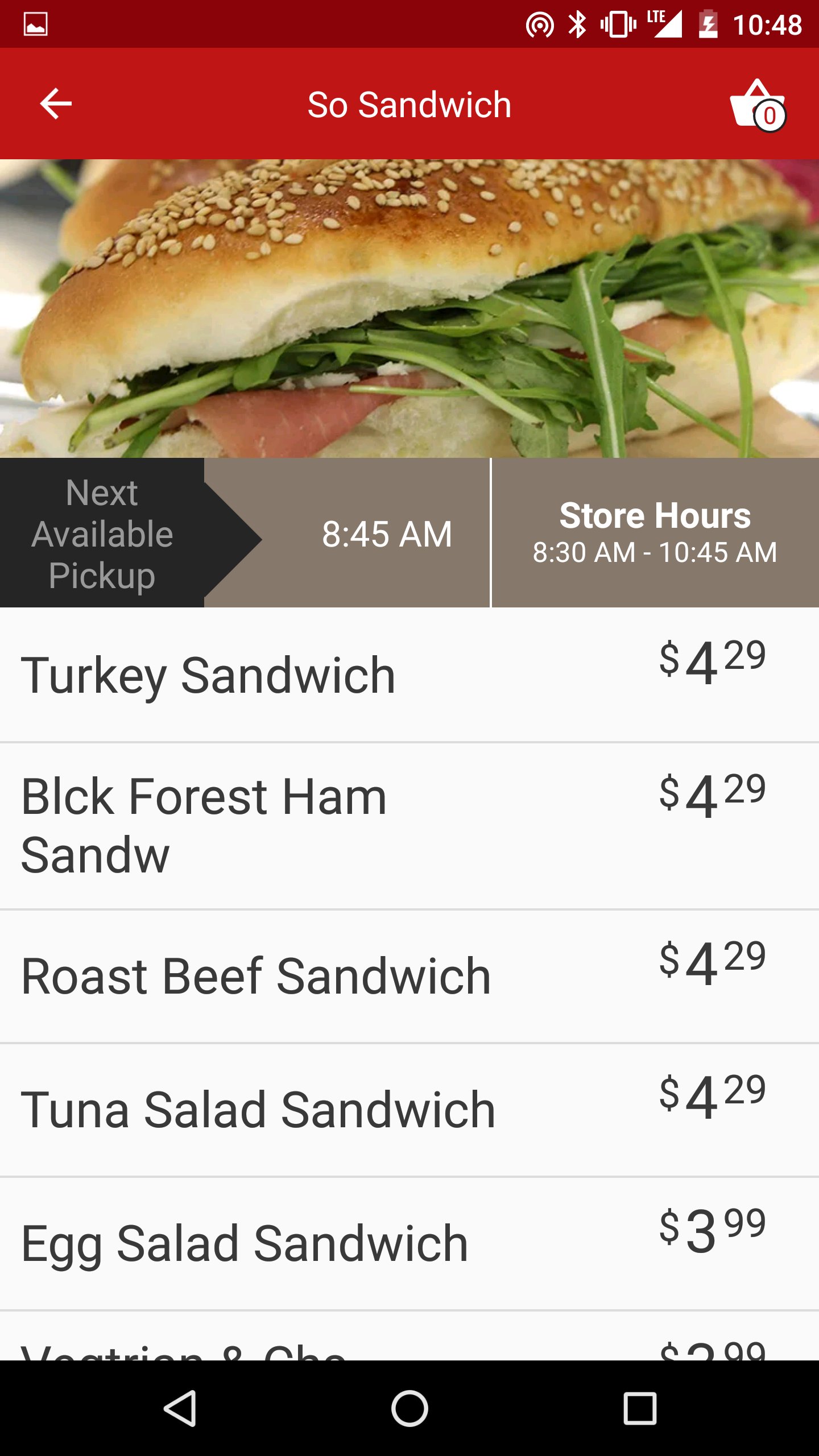Pick the Tuna Salad Sandwich

click(409, 1110)
